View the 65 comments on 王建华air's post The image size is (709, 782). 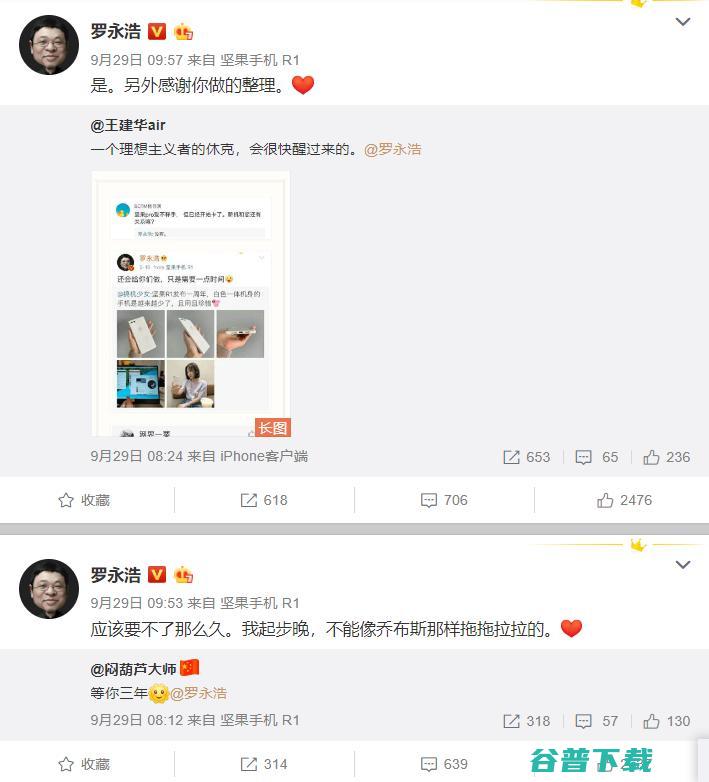tap(597, 457)
